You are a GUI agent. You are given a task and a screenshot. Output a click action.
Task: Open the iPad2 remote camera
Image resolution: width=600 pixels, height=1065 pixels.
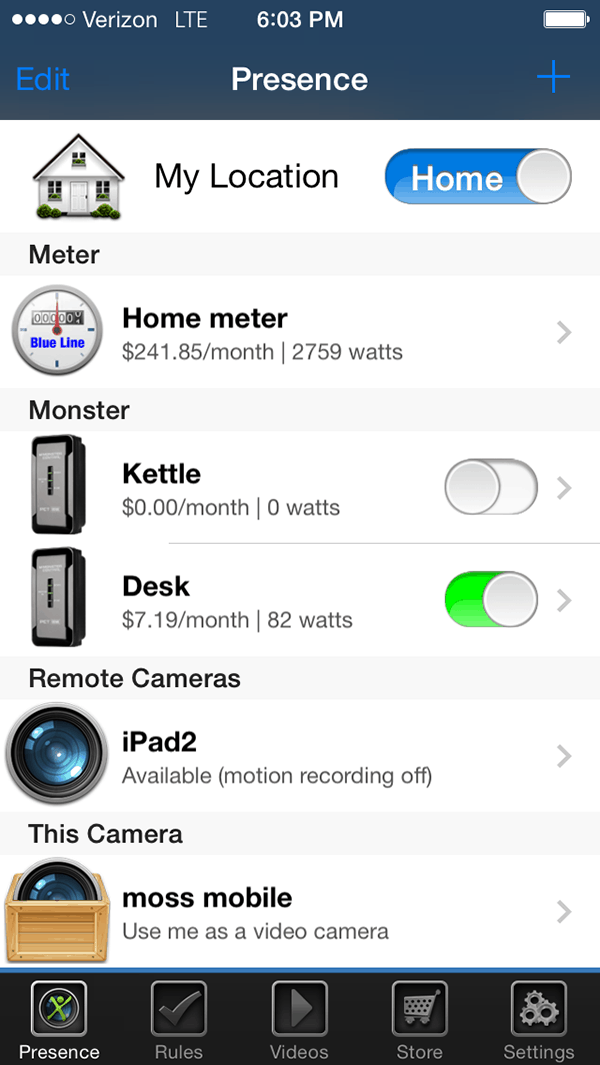(x=300, y=756)
